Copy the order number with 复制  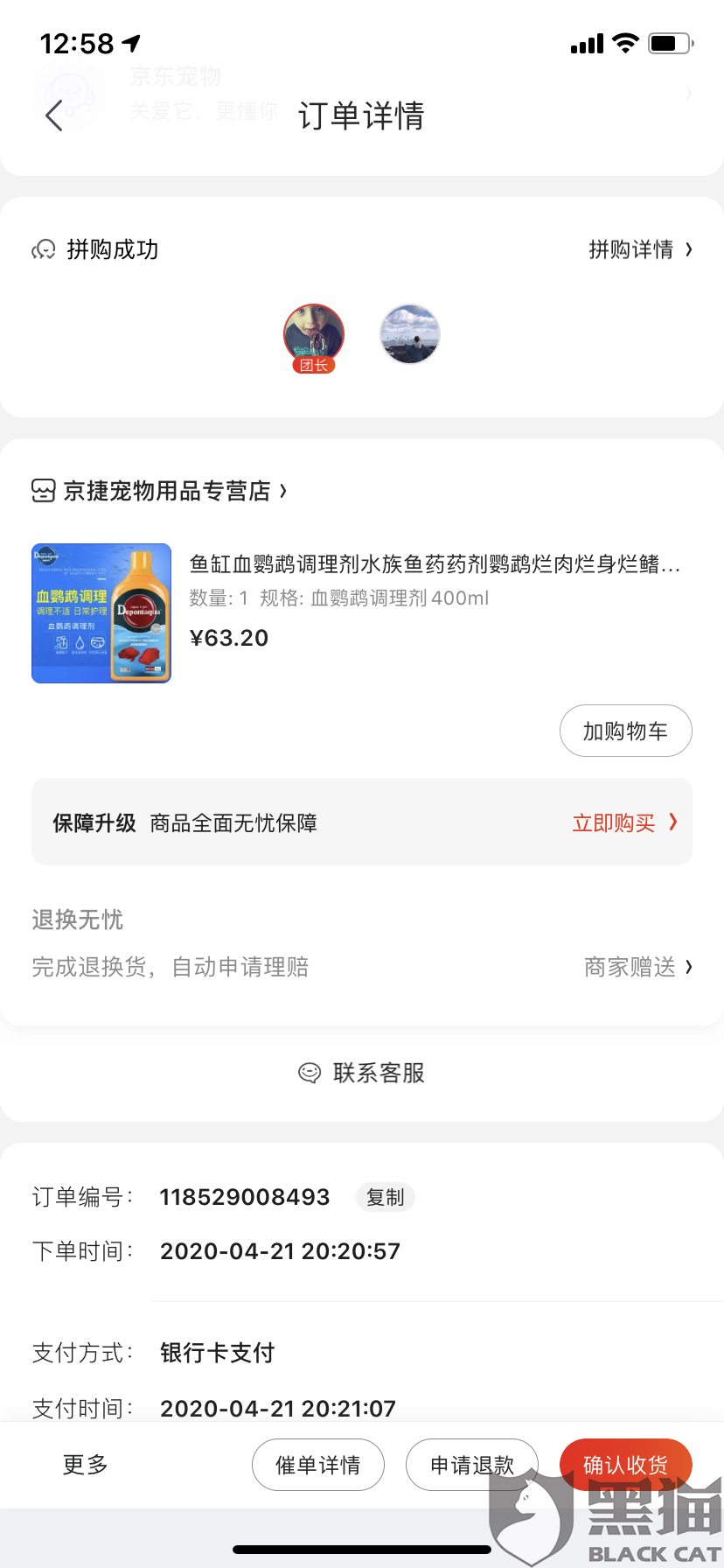tap(385, 1197)
